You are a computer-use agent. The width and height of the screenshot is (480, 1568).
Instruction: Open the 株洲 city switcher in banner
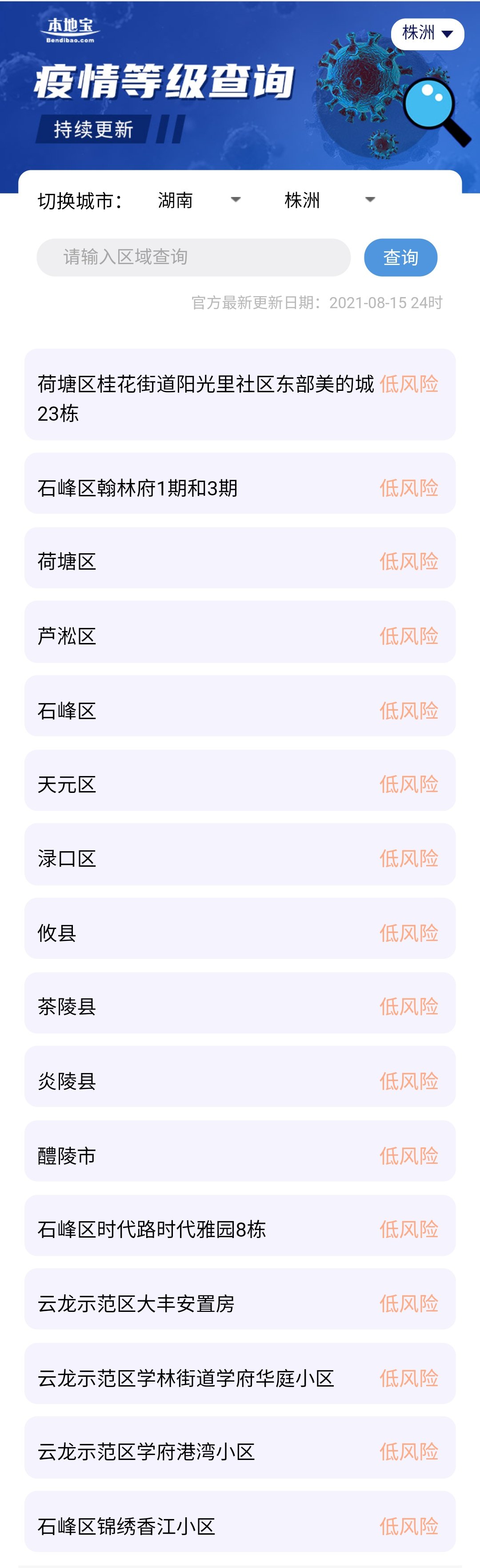(x=427, y=33)
